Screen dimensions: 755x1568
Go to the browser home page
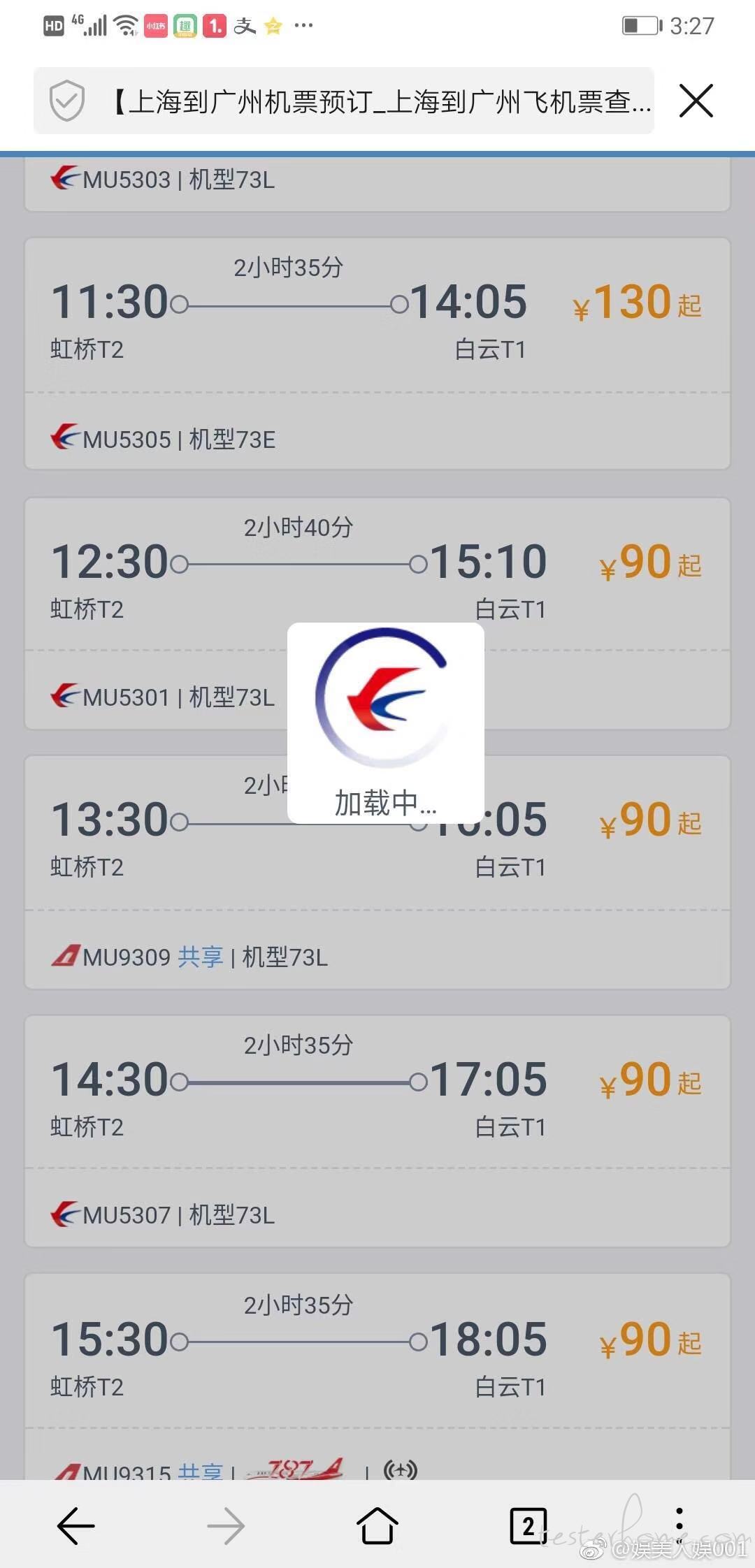377,1525
